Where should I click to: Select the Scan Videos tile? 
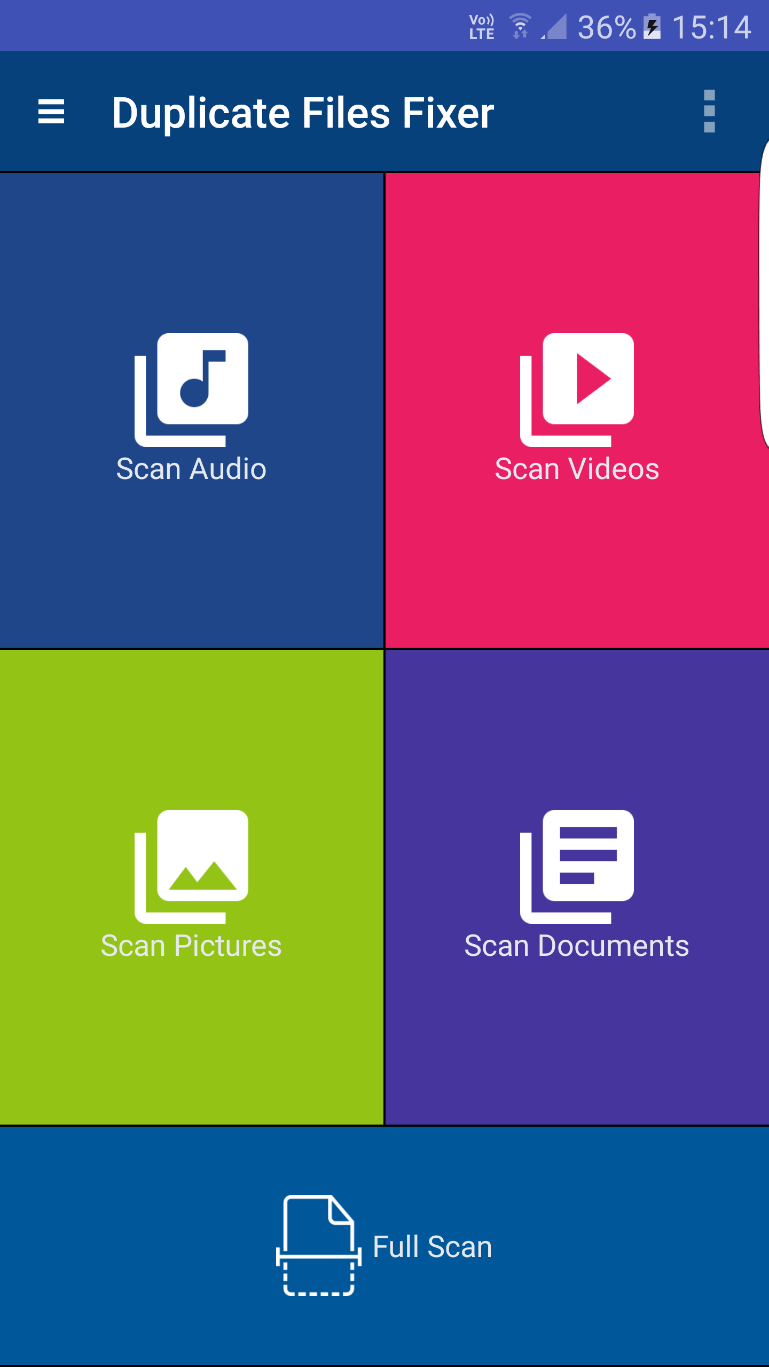point(577,410)
